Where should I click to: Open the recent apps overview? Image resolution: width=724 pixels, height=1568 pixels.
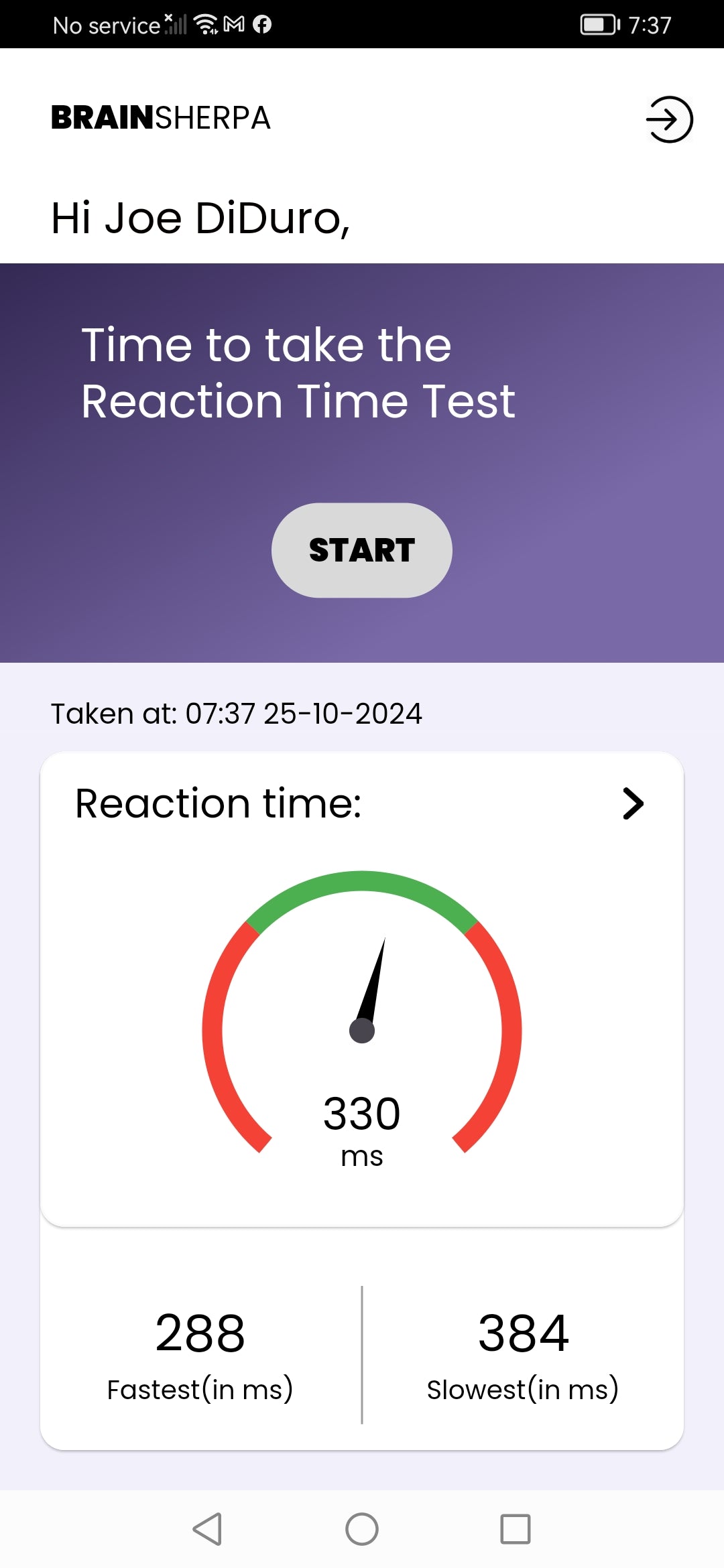pyautogui.click(x=515, y=1529)
